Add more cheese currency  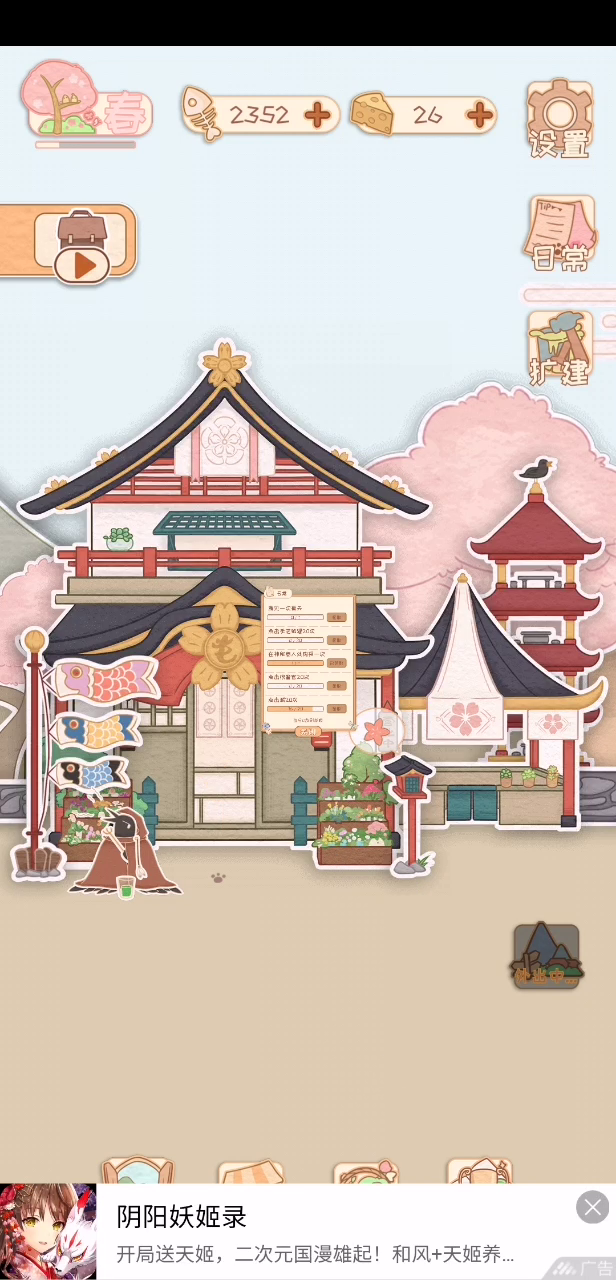(x=480, y=115)
